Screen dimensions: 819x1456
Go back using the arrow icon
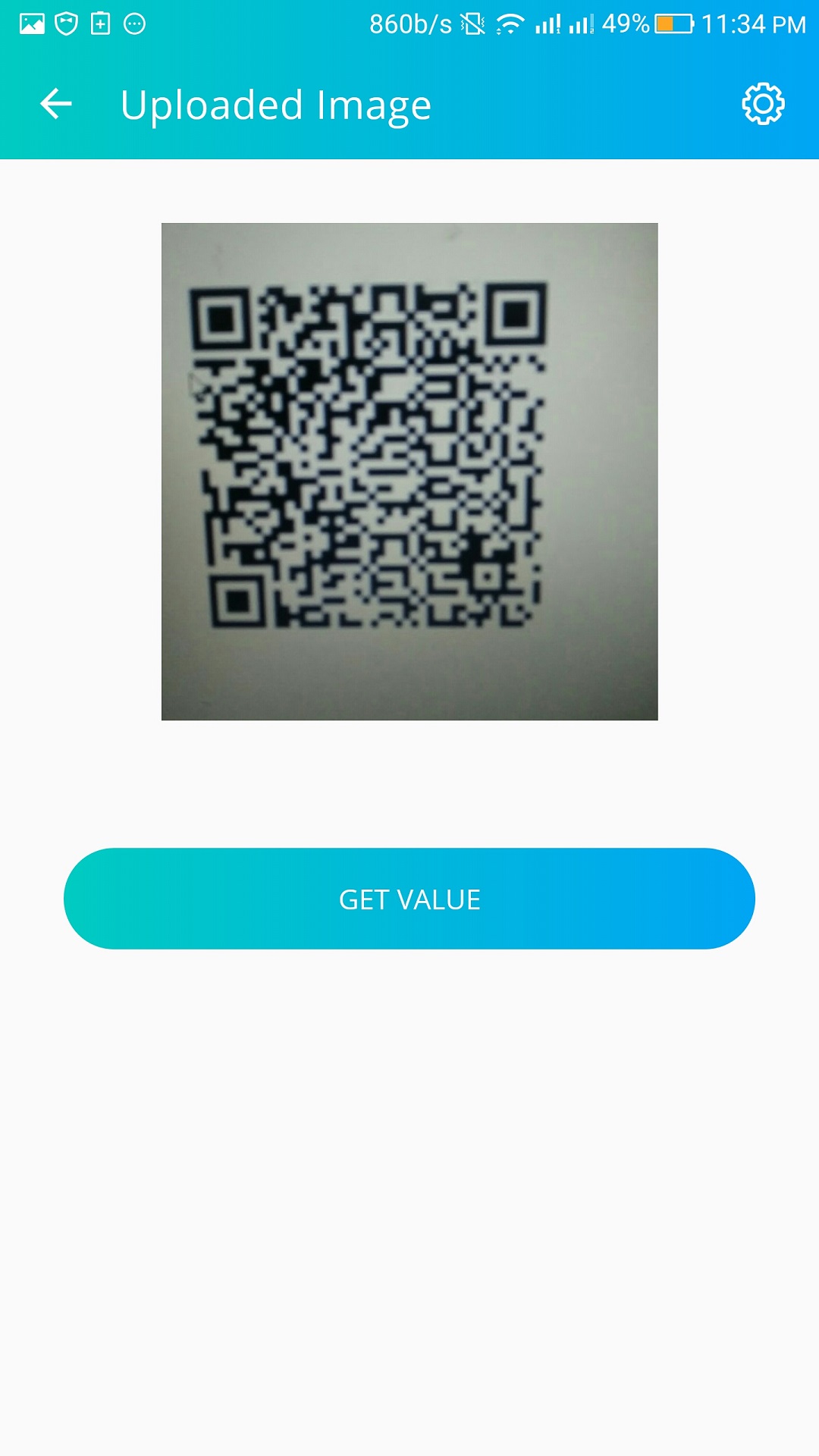click(x=53, y=105)
